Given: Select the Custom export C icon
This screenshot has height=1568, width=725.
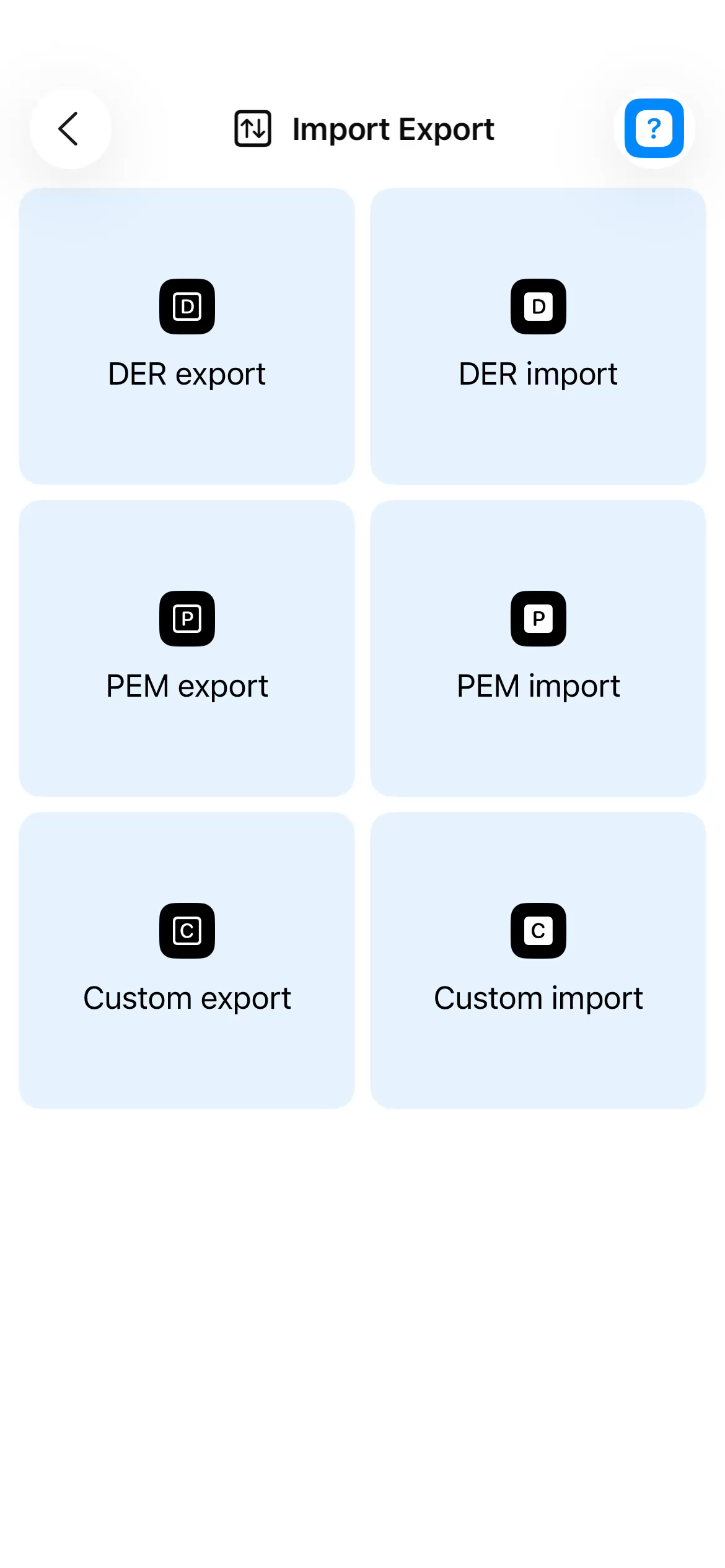Looking at the screenshot, I should click(x=187, y=931).
